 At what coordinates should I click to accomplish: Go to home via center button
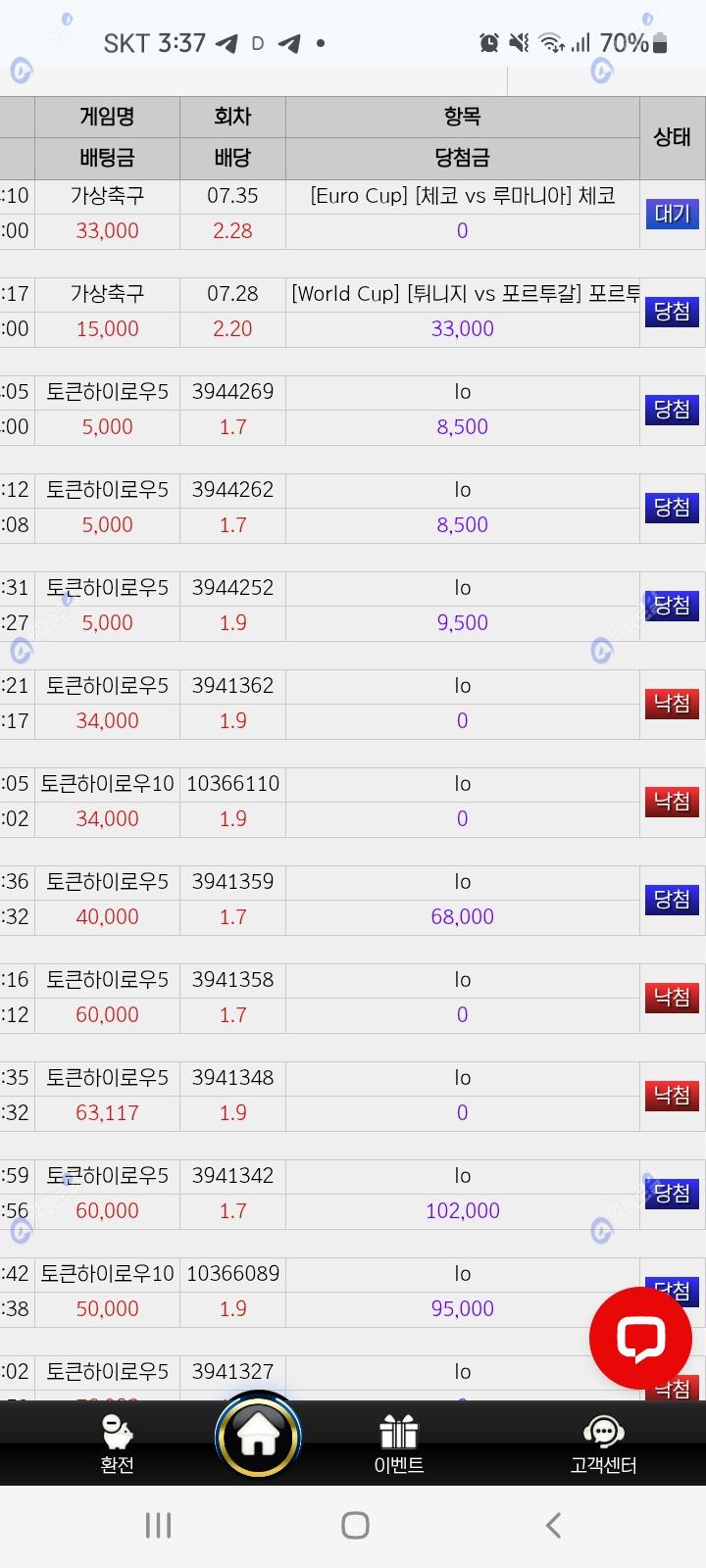click(x=258, y=1436)
